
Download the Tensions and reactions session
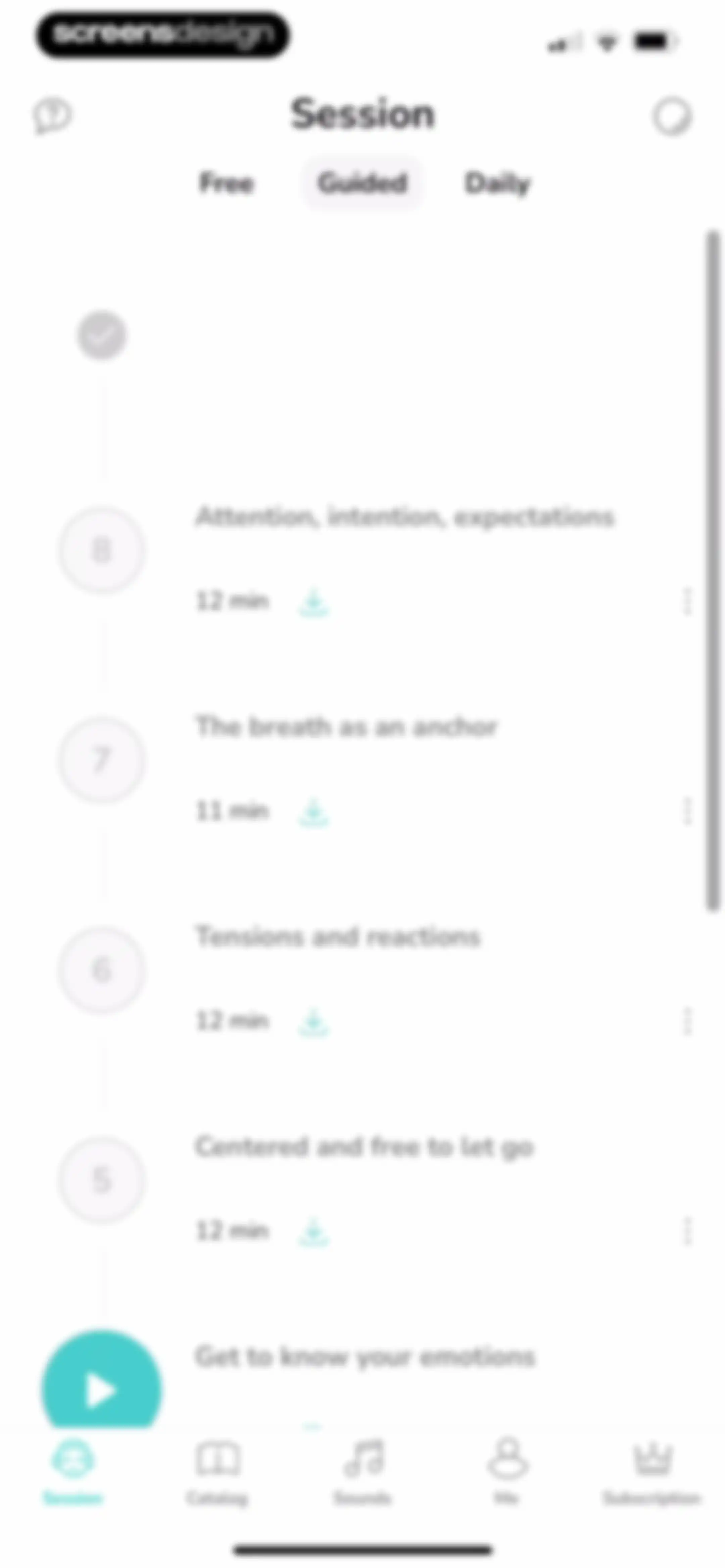[x=313, y=1022]
